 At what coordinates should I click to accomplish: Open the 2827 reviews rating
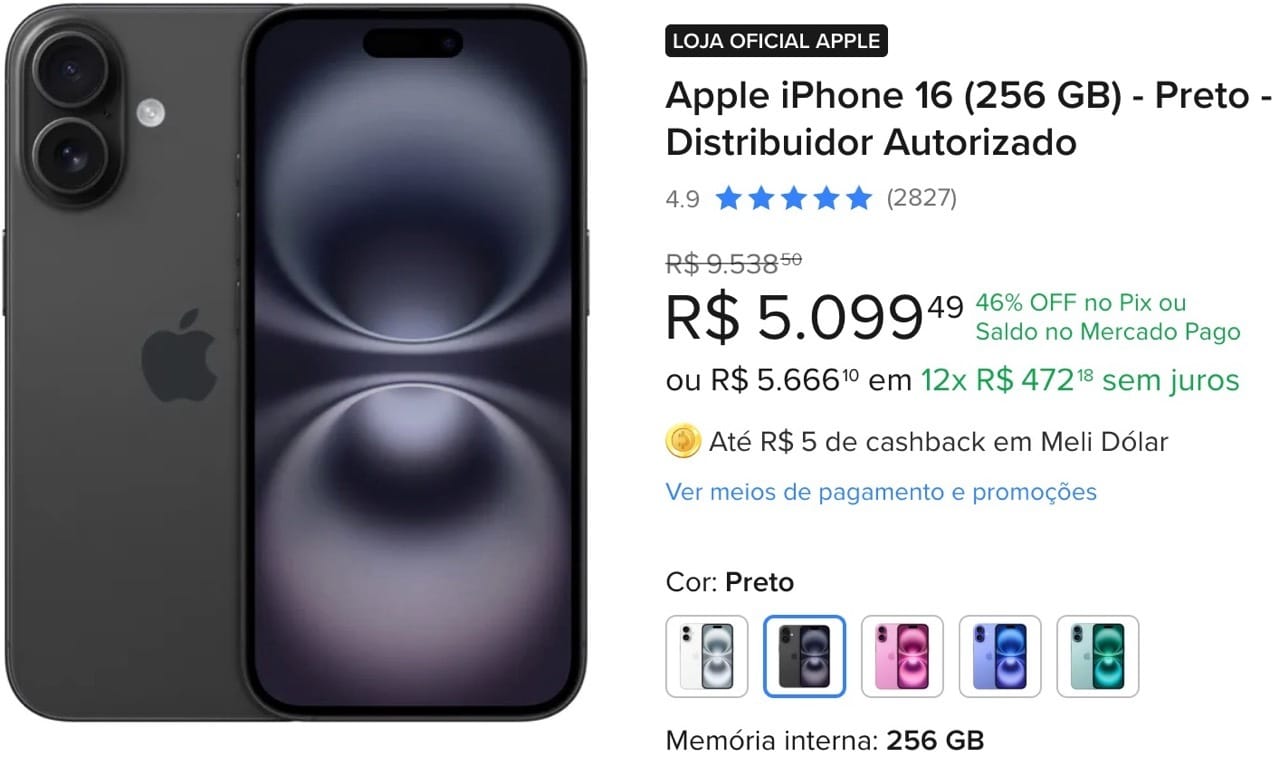(x=921, y=198)
